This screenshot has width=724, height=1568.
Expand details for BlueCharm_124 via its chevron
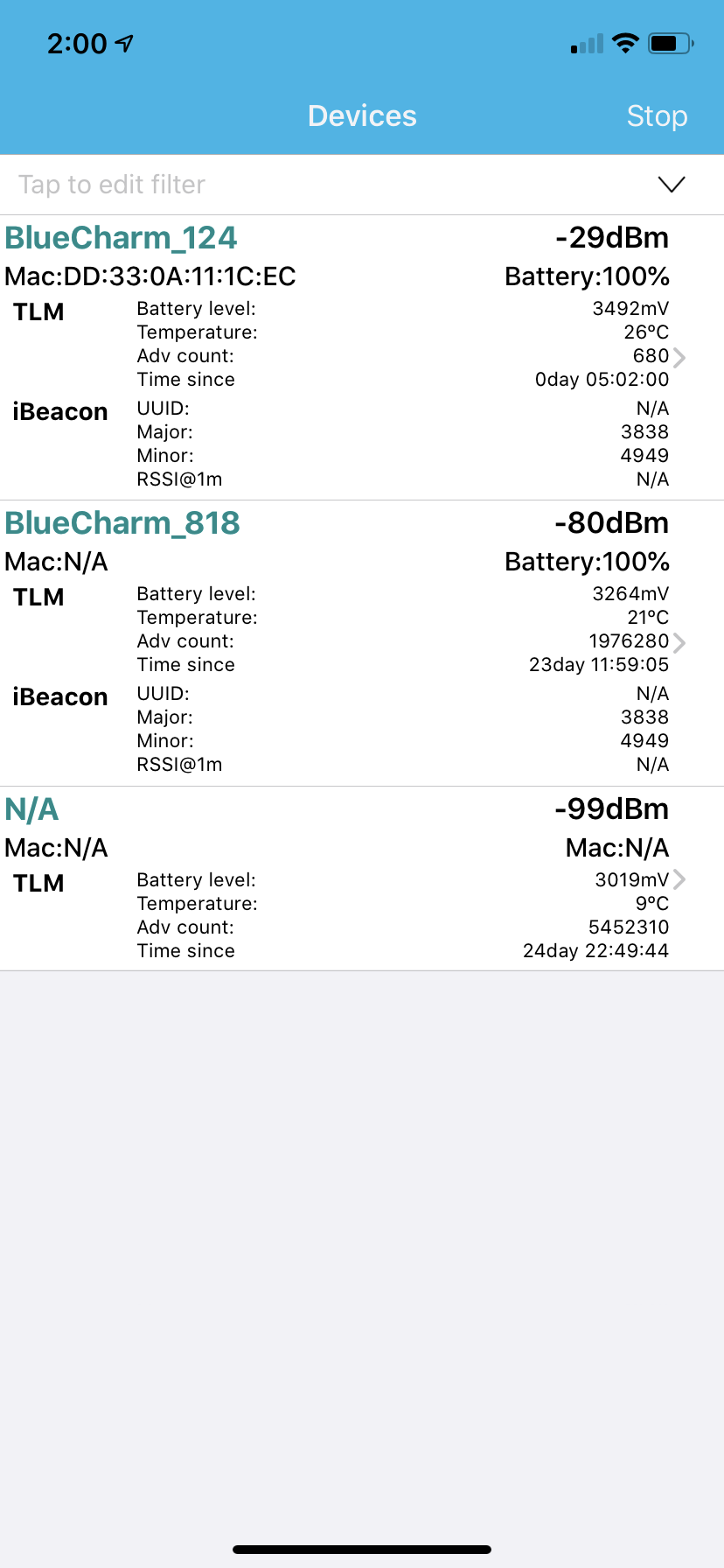pyautogui.click(x=679, y=357)
